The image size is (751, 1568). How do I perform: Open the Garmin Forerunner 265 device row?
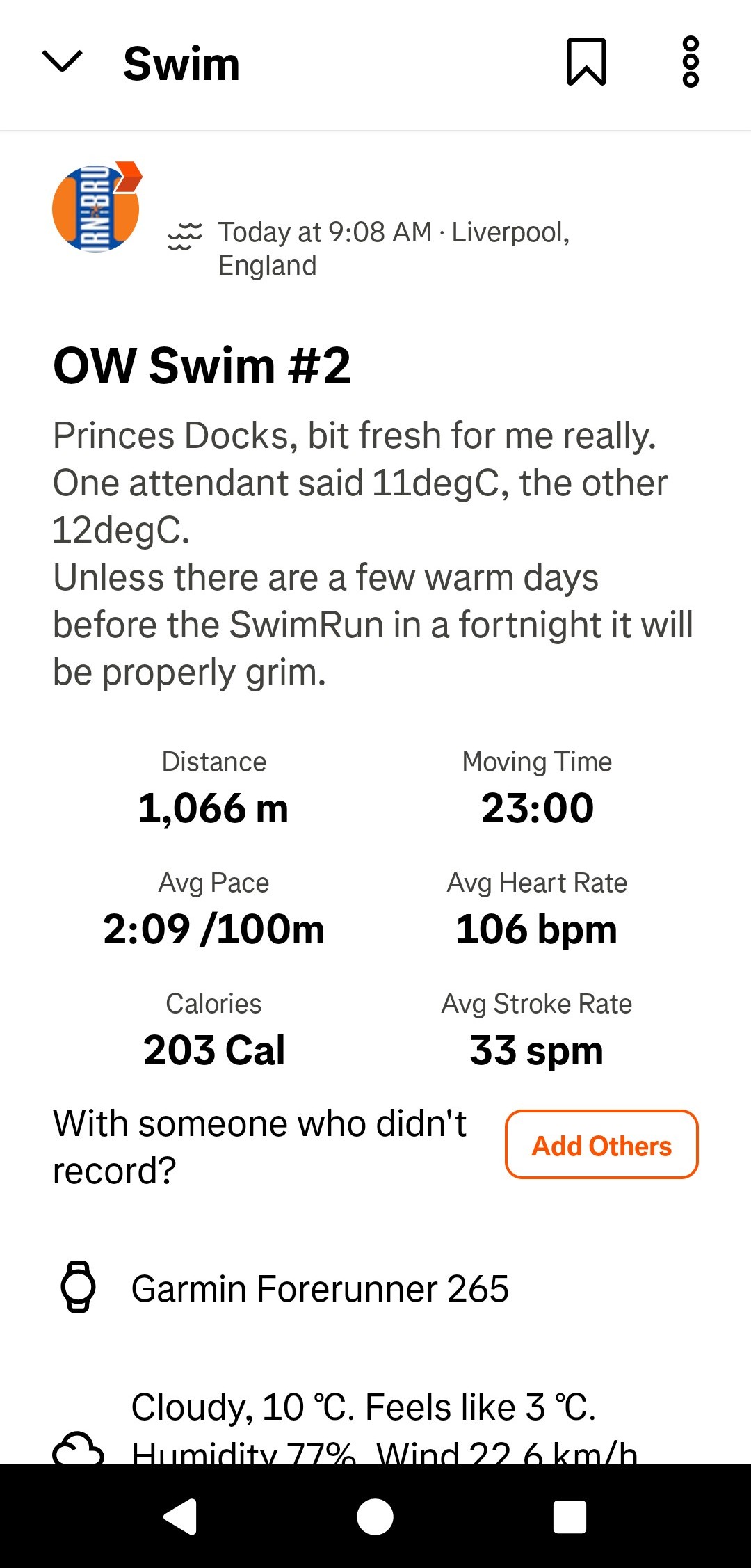coord(375,1288)
